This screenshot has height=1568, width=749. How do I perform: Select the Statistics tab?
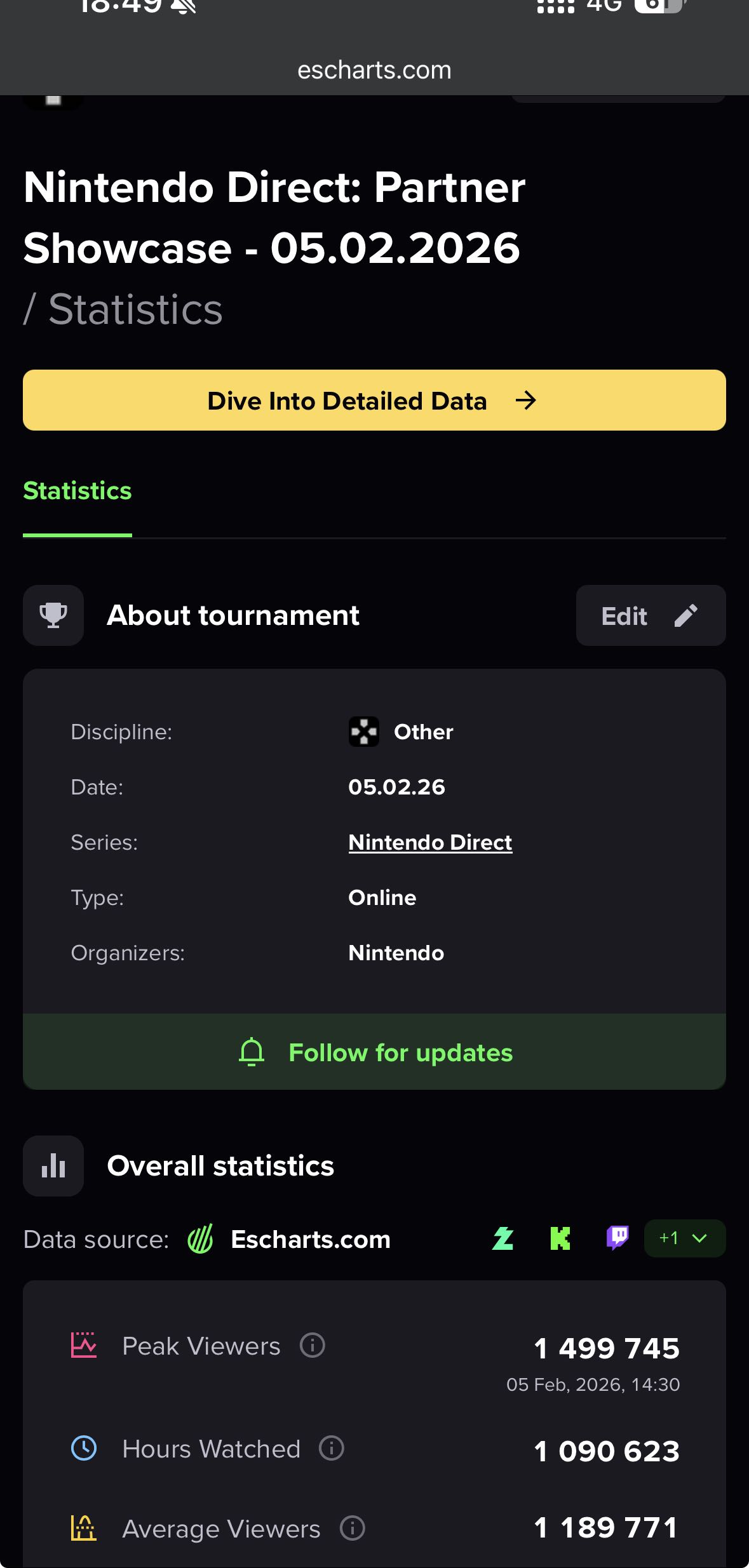78,492
